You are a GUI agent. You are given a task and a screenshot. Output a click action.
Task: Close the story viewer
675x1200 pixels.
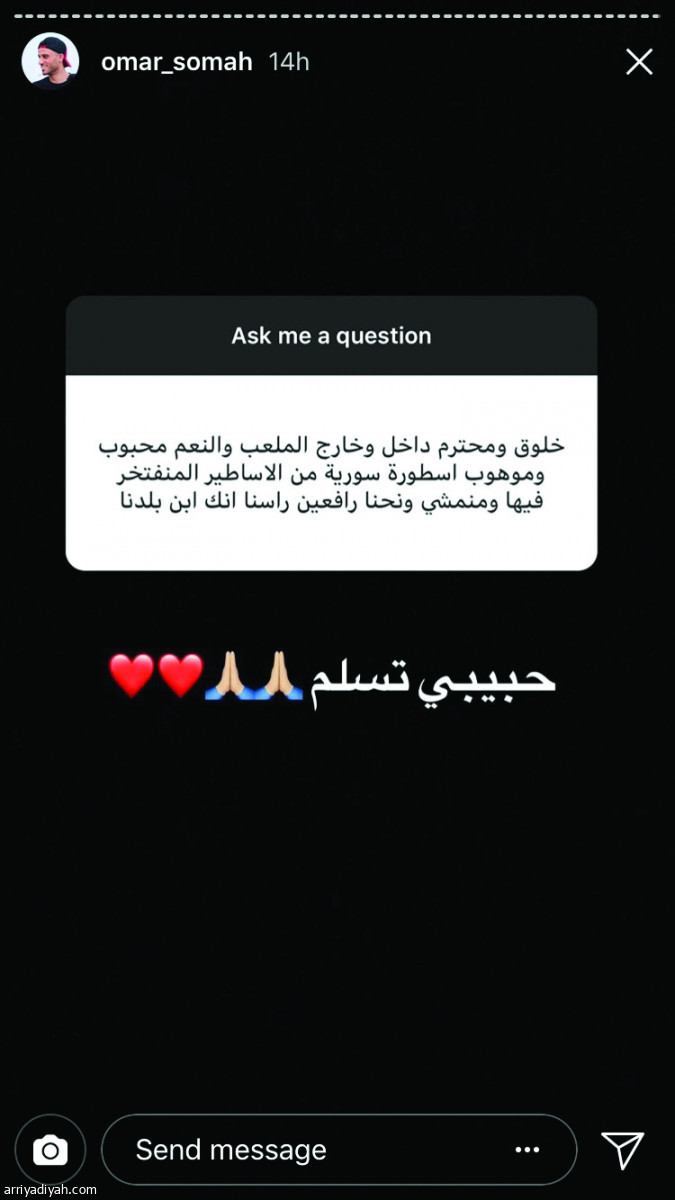pyautogui.click(x=639, y=62)
